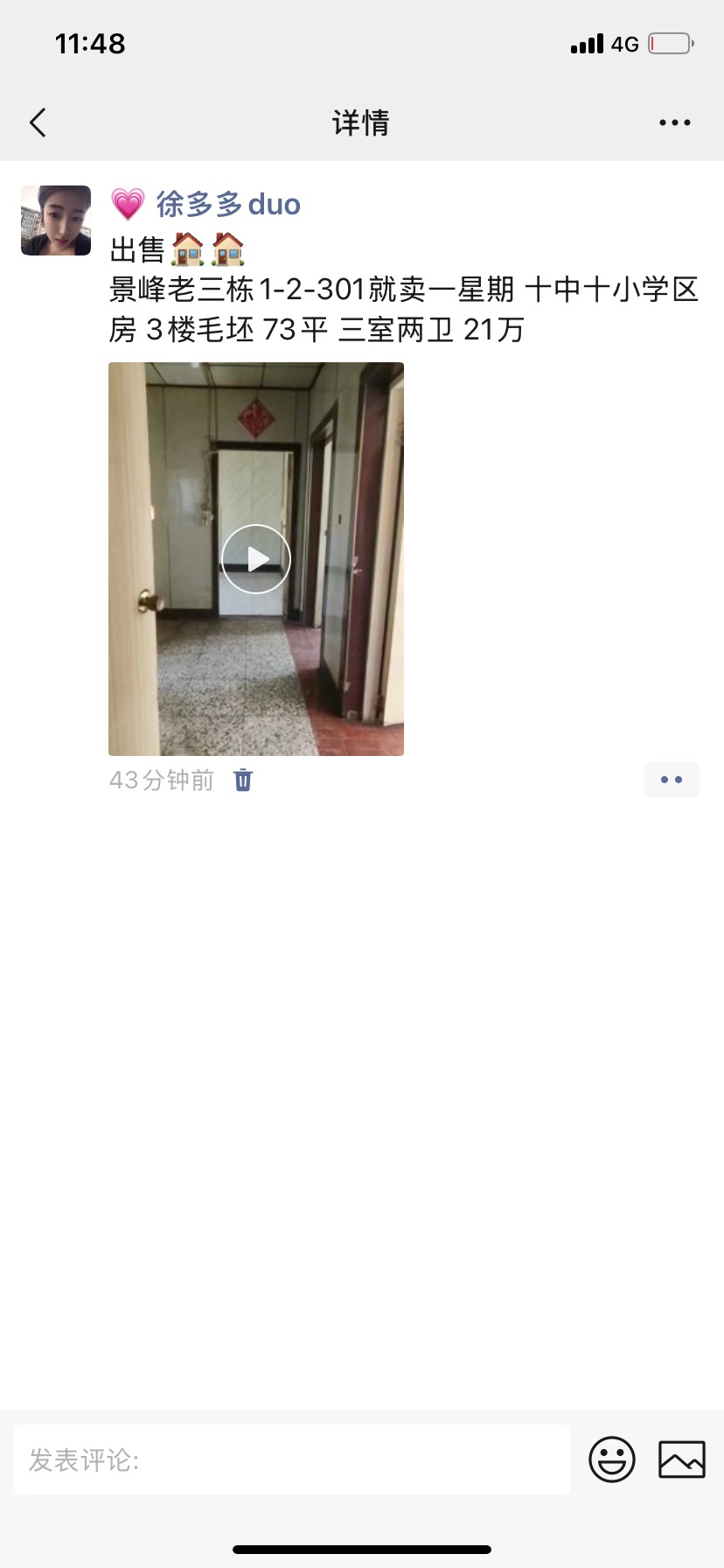Attach a picture to the comment
724x1568 pixels.
(682, 1459)
